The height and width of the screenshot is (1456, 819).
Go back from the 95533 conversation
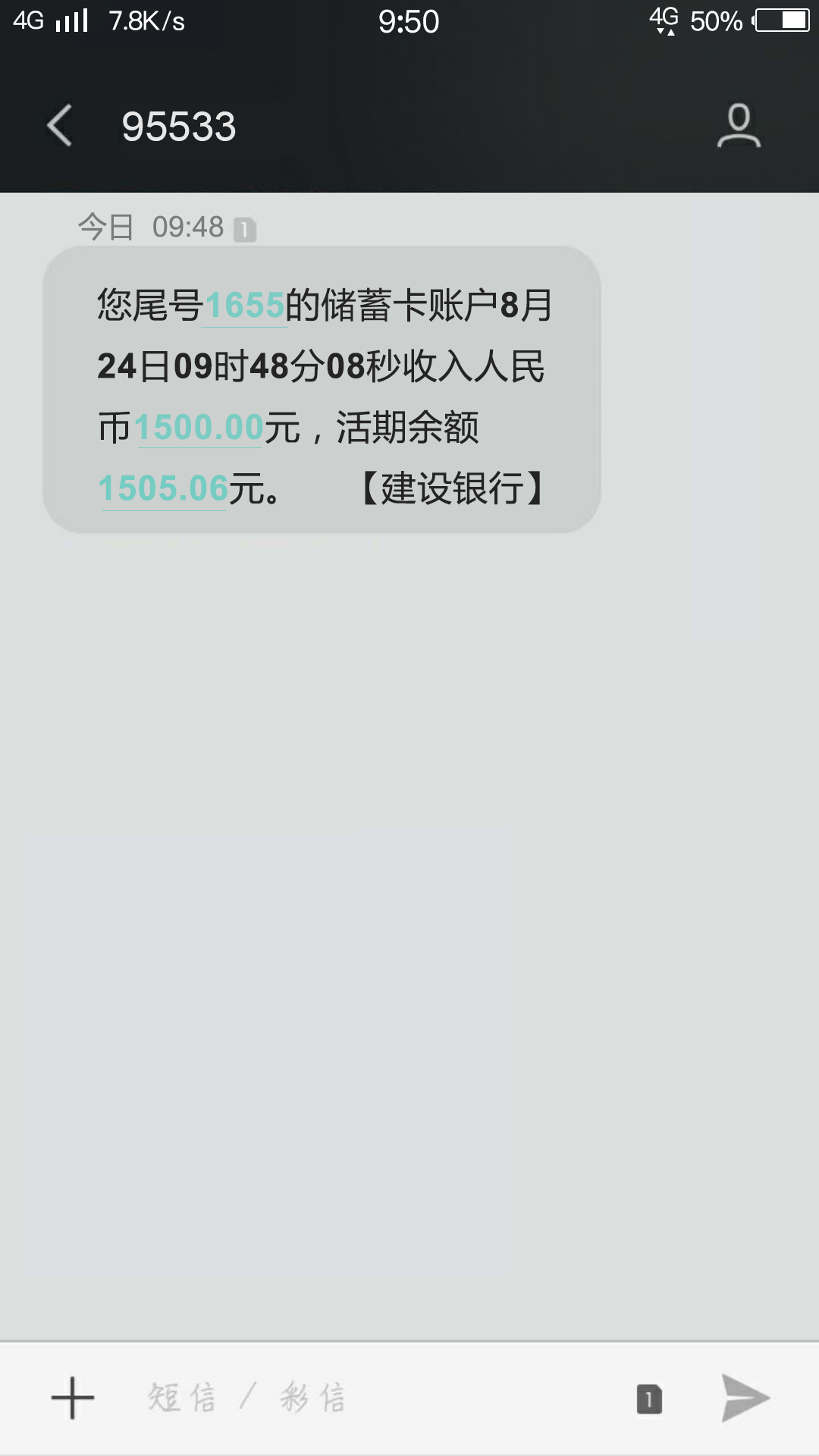tap(60, 125)
